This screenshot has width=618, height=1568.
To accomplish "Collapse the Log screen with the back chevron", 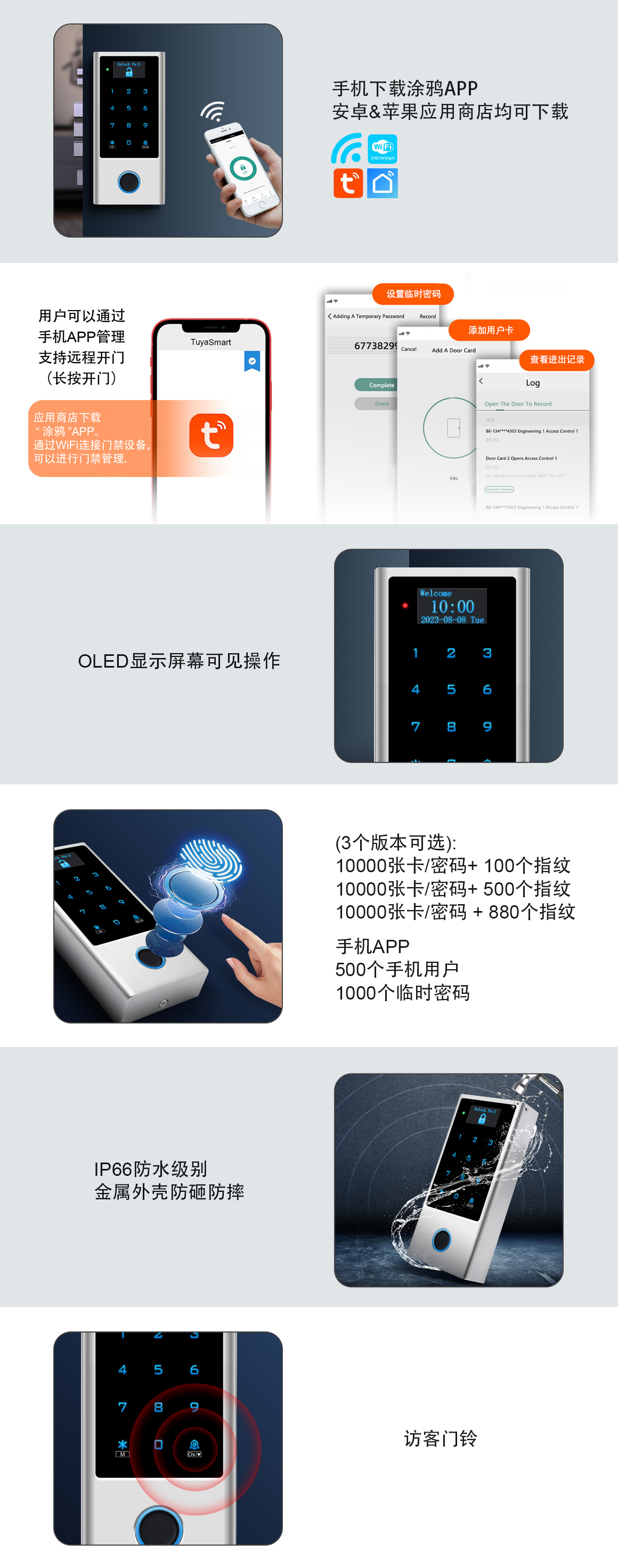I will [481, 380].
